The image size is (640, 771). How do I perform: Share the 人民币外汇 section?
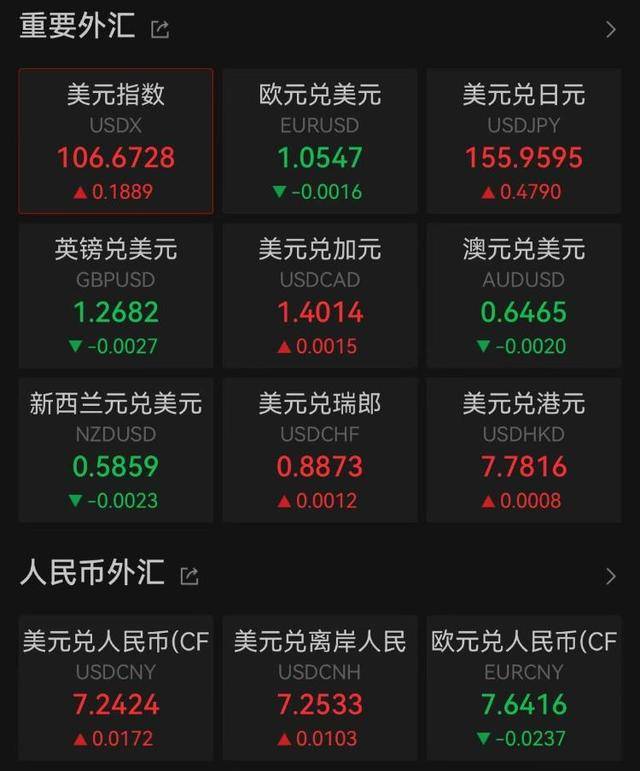tap(189, 576)
